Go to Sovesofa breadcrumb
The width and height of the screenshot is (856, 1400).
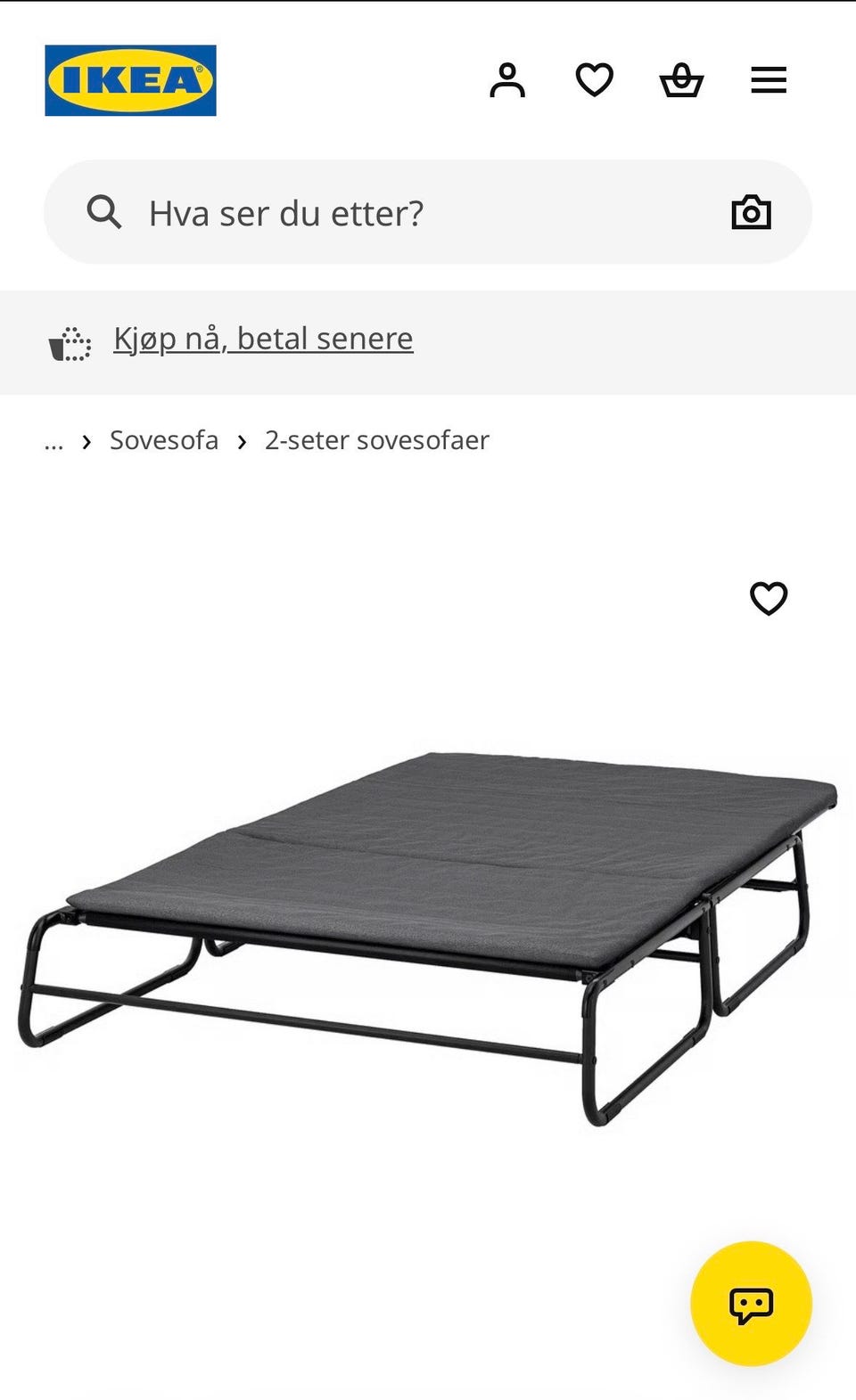pos(164,440)
